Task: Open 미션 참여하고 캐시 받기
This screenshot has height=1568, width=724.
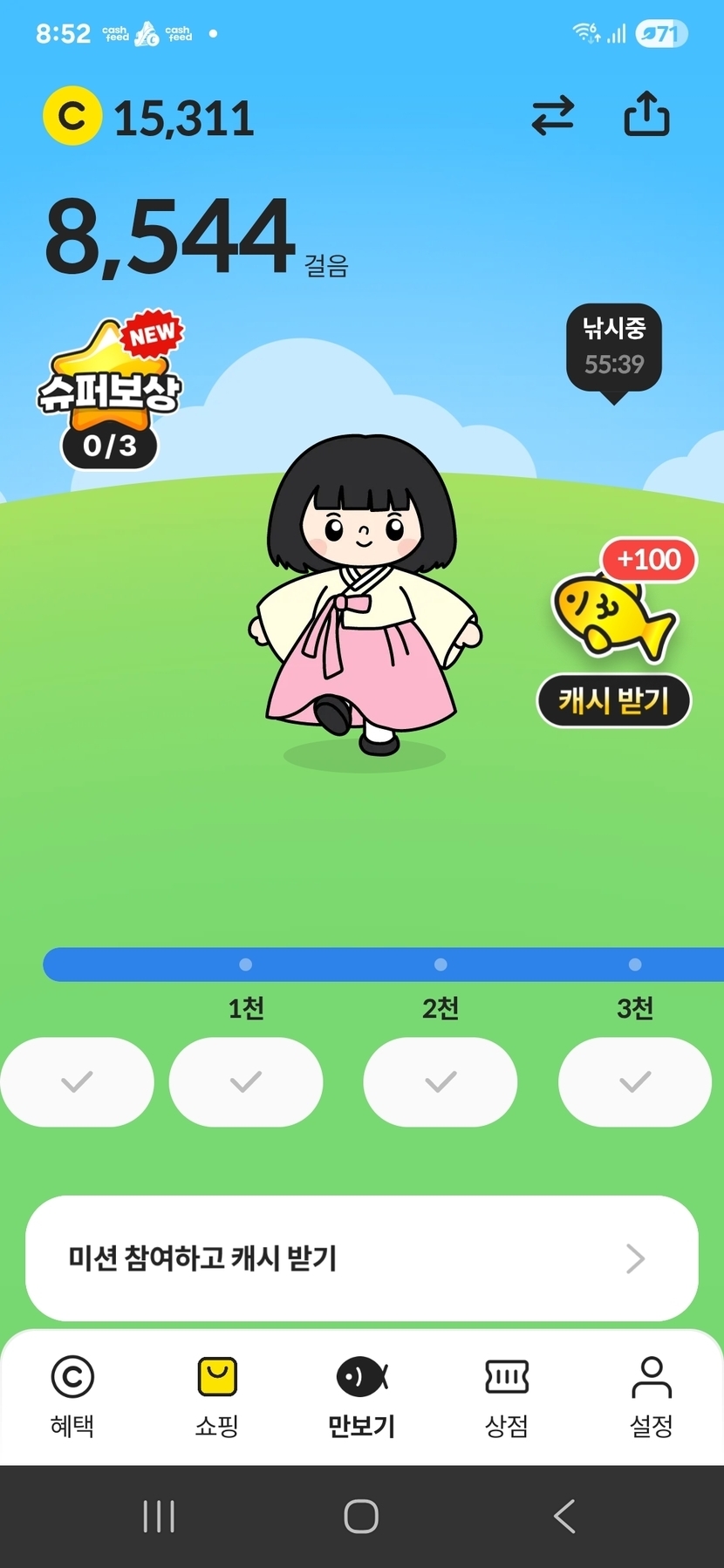Action: pyautogui.click(x=362, y=1258)
